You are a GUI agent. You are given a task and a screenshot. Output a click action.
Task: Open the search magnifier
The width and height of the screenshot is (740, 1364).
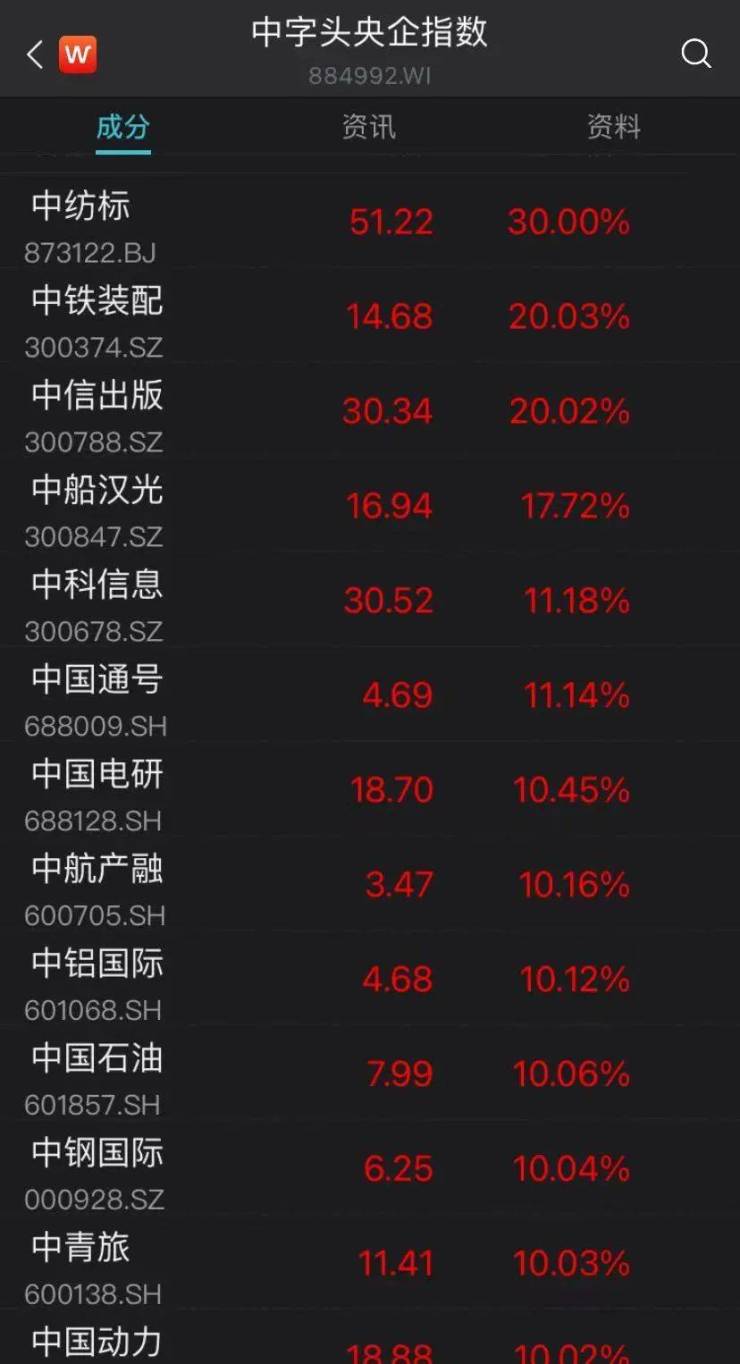point(695,53)
